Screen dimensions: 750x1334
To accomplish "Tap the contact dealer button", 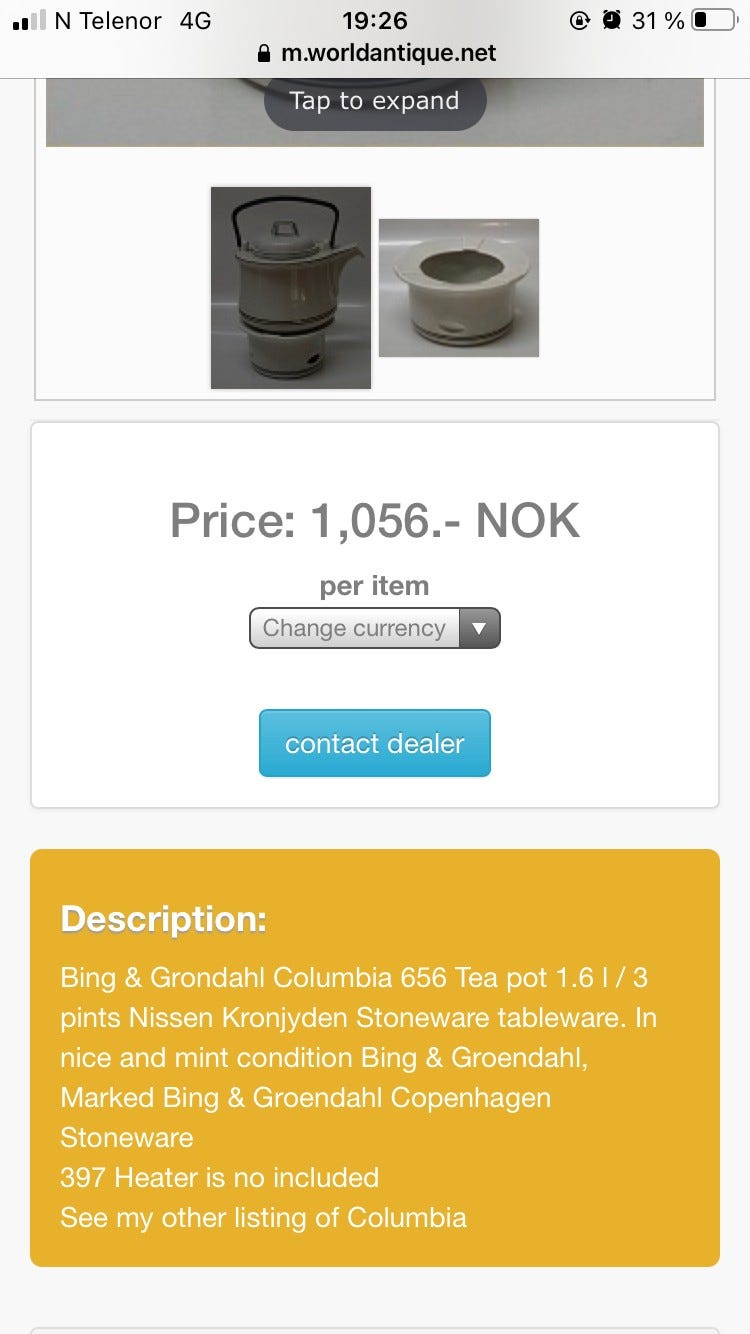I will coord(375,743).
